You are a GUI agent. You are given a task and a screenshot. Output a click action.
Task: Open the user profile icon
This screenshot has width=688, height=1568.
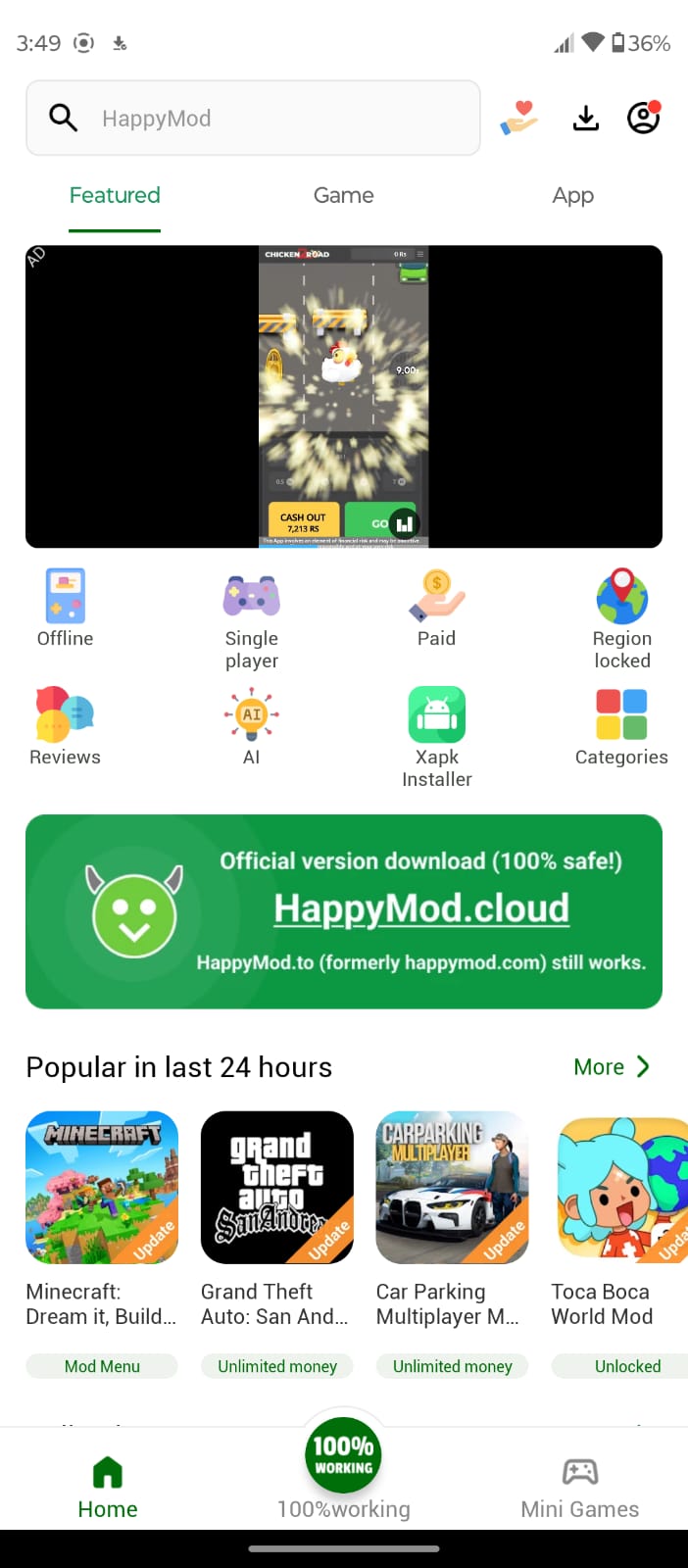(x=643, y=118)
